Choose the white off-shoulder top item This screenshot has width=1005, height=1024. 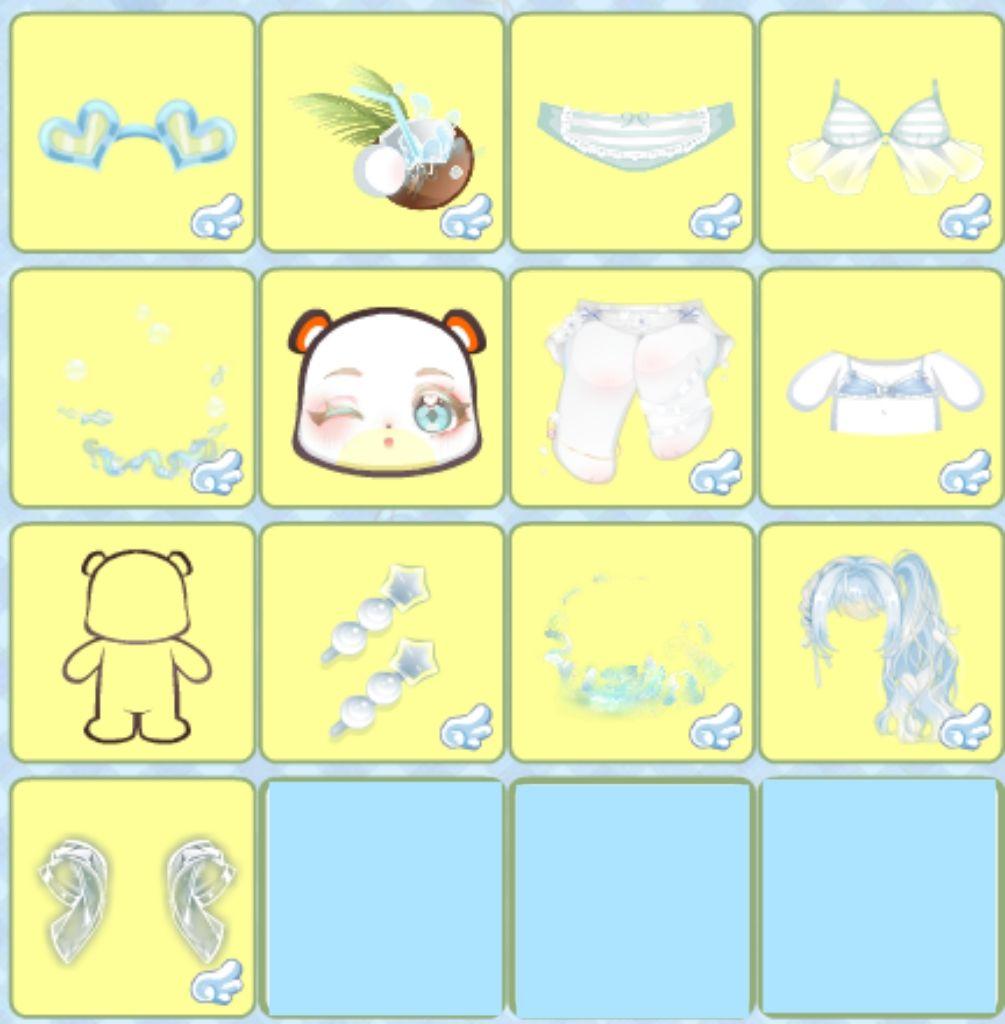[882, 387]
